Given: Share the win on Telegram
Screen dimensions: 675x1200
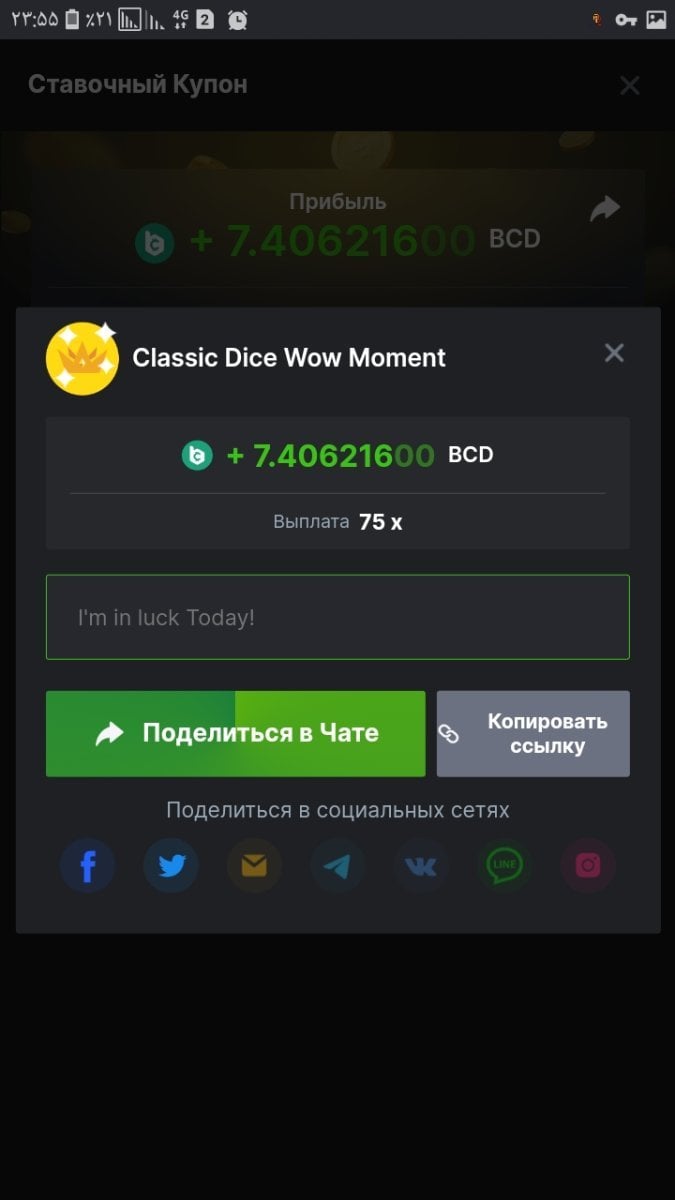Looking at the screenshot, I should coord(338,866).
